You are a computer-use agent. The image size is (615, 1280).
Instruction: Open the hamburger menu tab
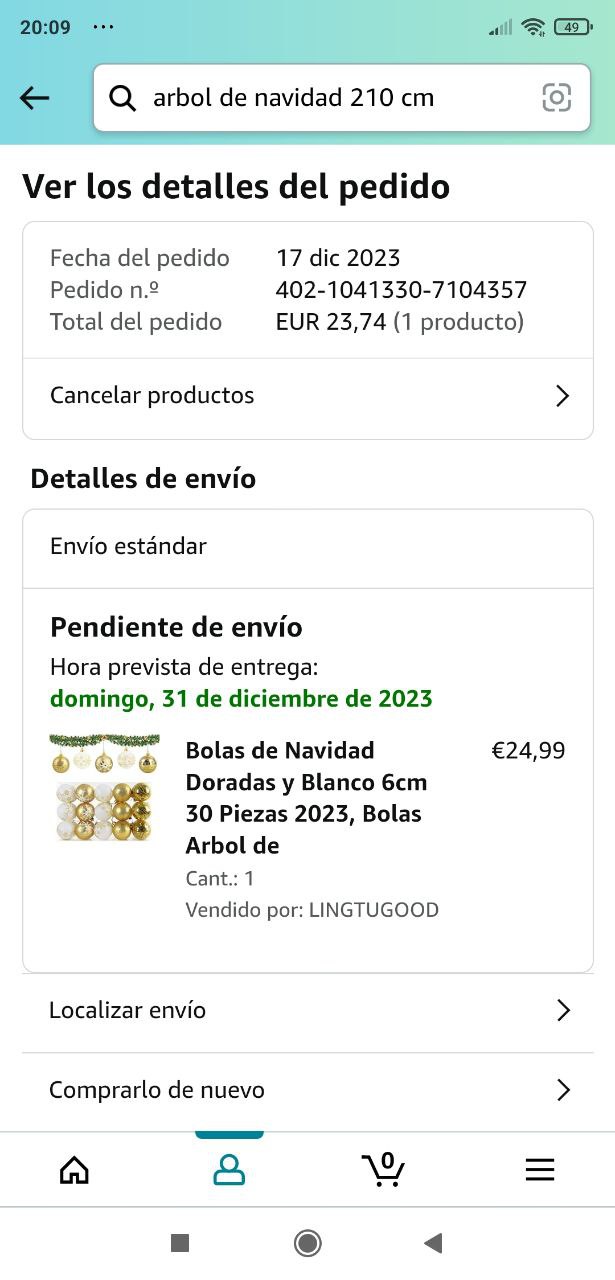click(x=539, y=1169)
